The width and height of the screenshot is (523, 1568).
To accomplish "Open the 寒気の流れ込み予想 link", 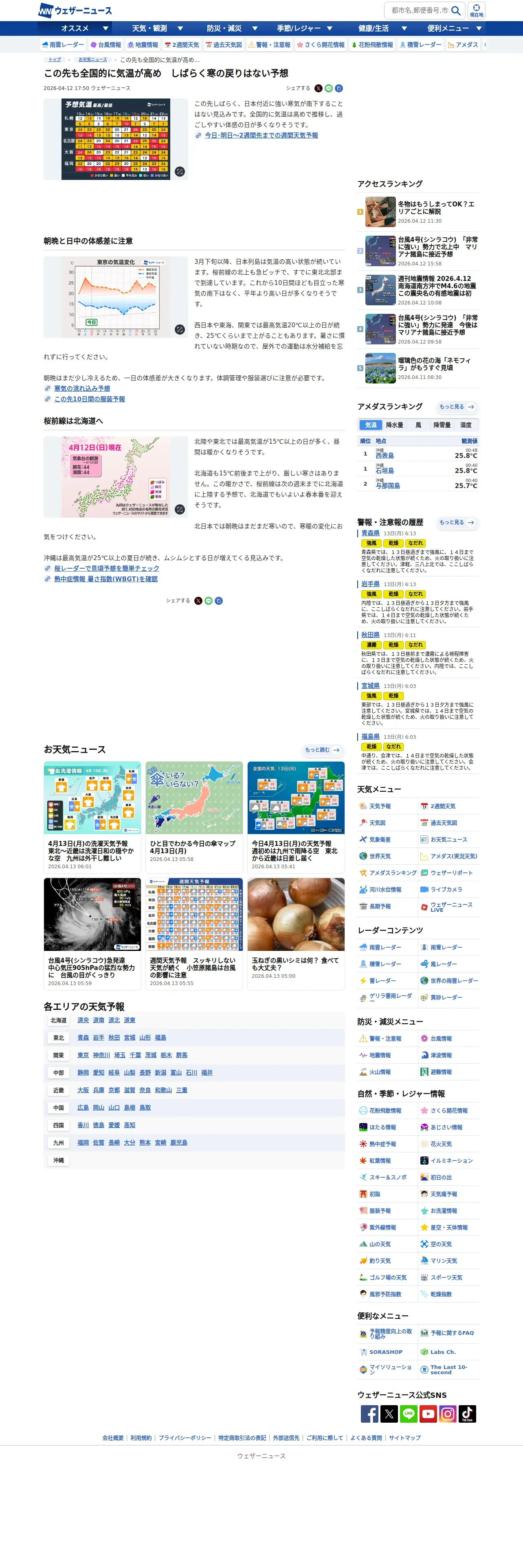I will click(x=82, y=388).
